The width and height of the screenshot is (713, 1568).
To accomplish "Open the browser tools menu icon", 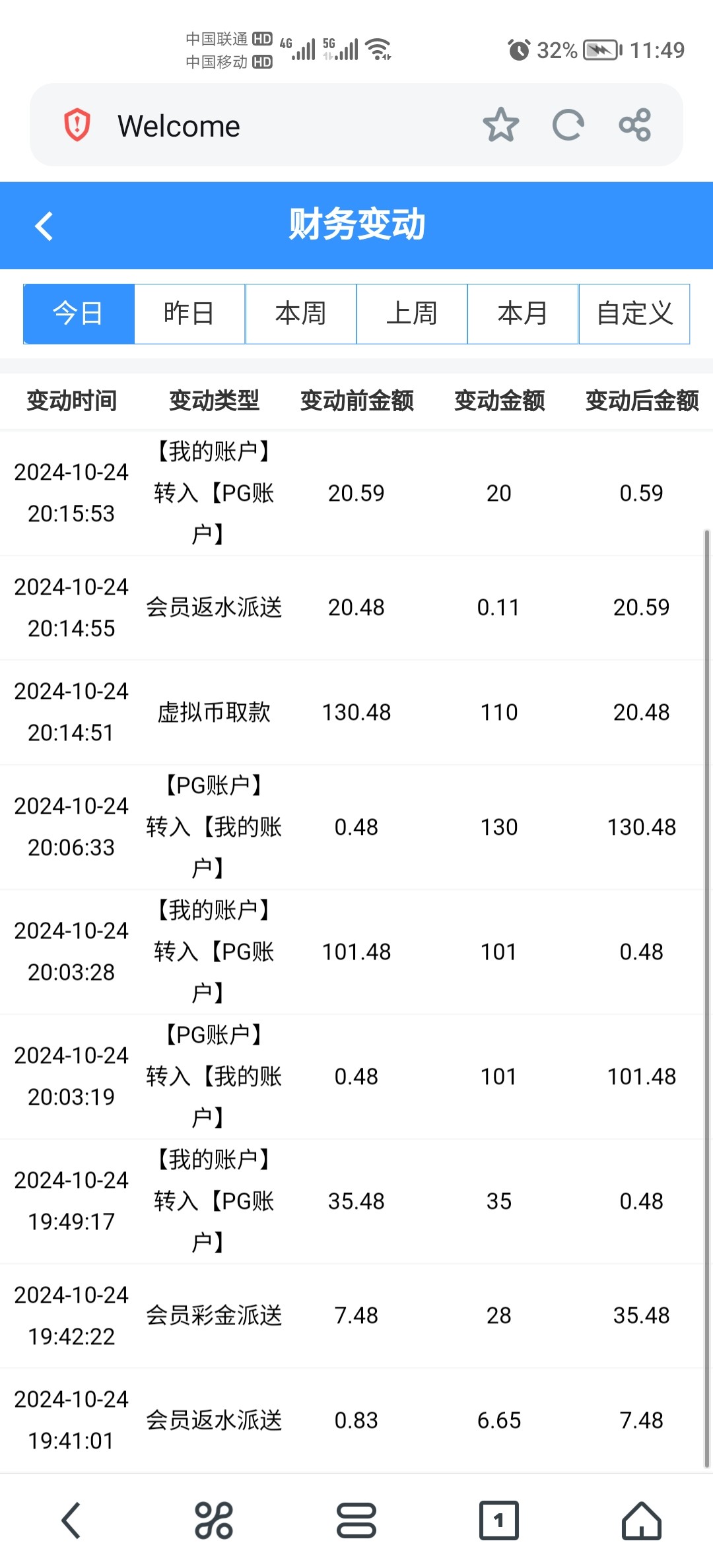I will coord(214,1520).
